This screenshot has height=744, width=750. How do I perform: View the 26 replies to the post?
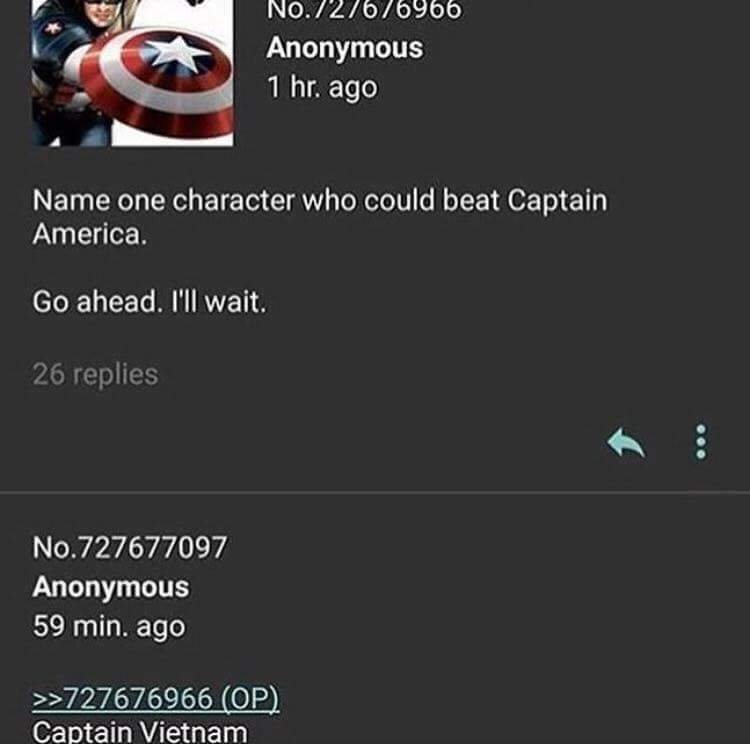[x=95, y=375]
